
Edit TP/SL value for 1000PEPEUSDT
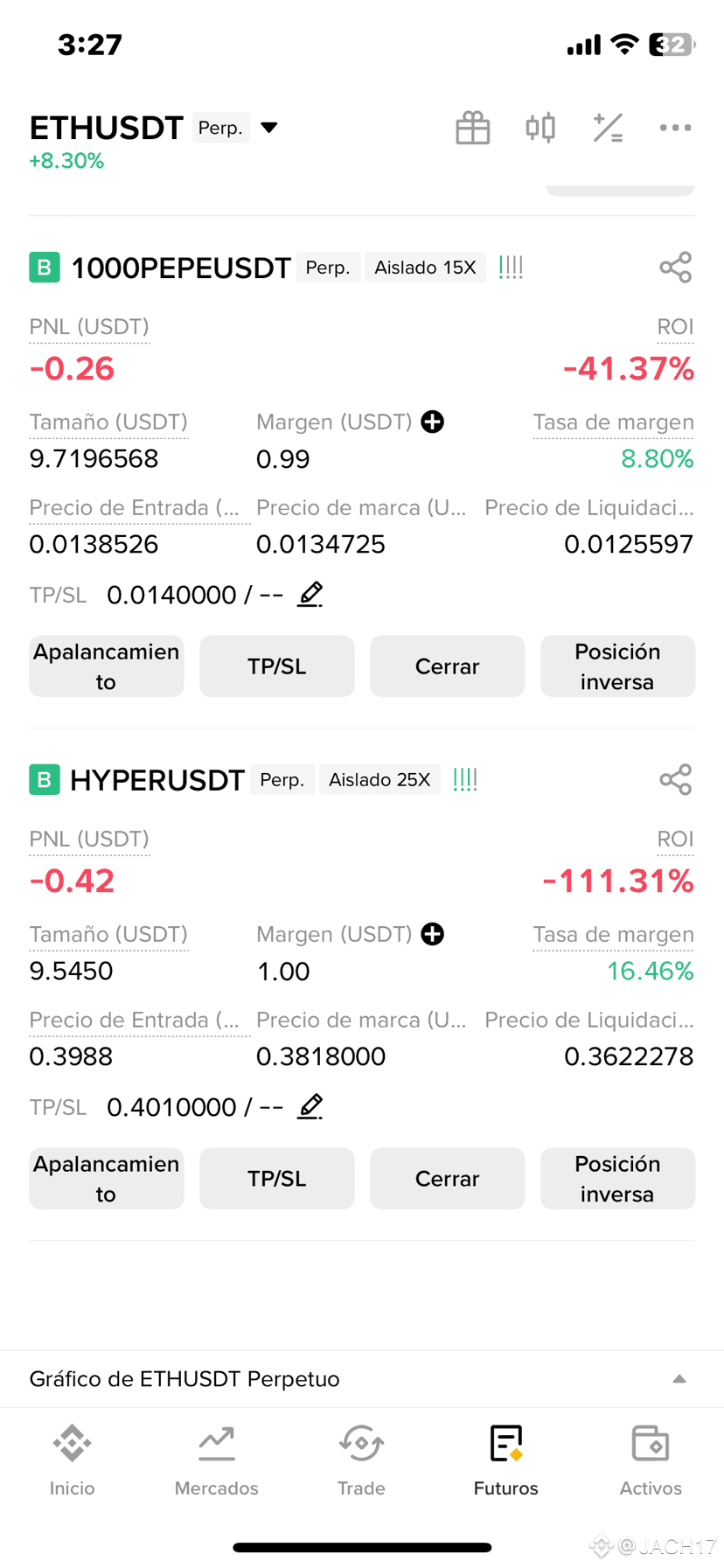[x=310, y=595]
